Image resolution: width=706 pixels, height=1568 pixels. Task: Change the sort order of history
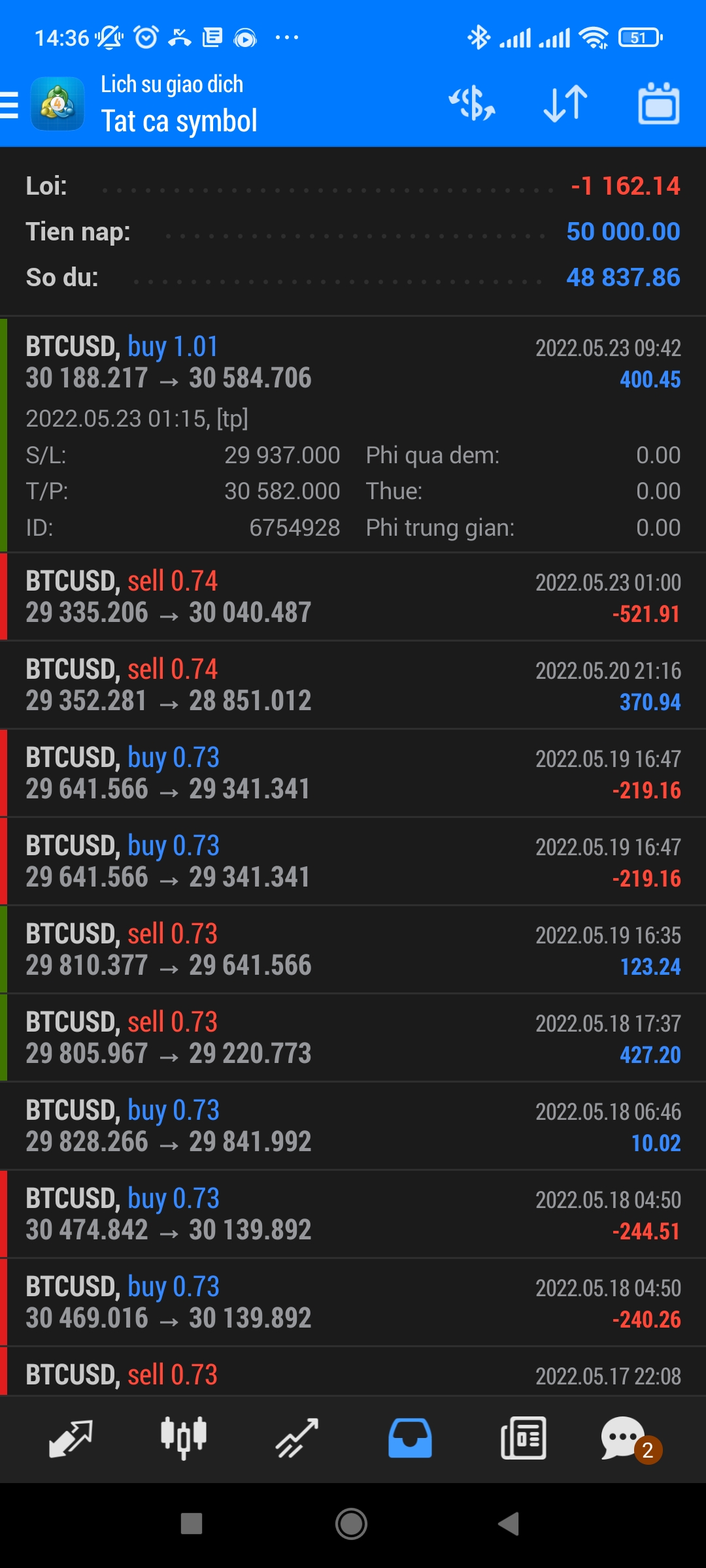pyautogui.click(x=565, y=105)
